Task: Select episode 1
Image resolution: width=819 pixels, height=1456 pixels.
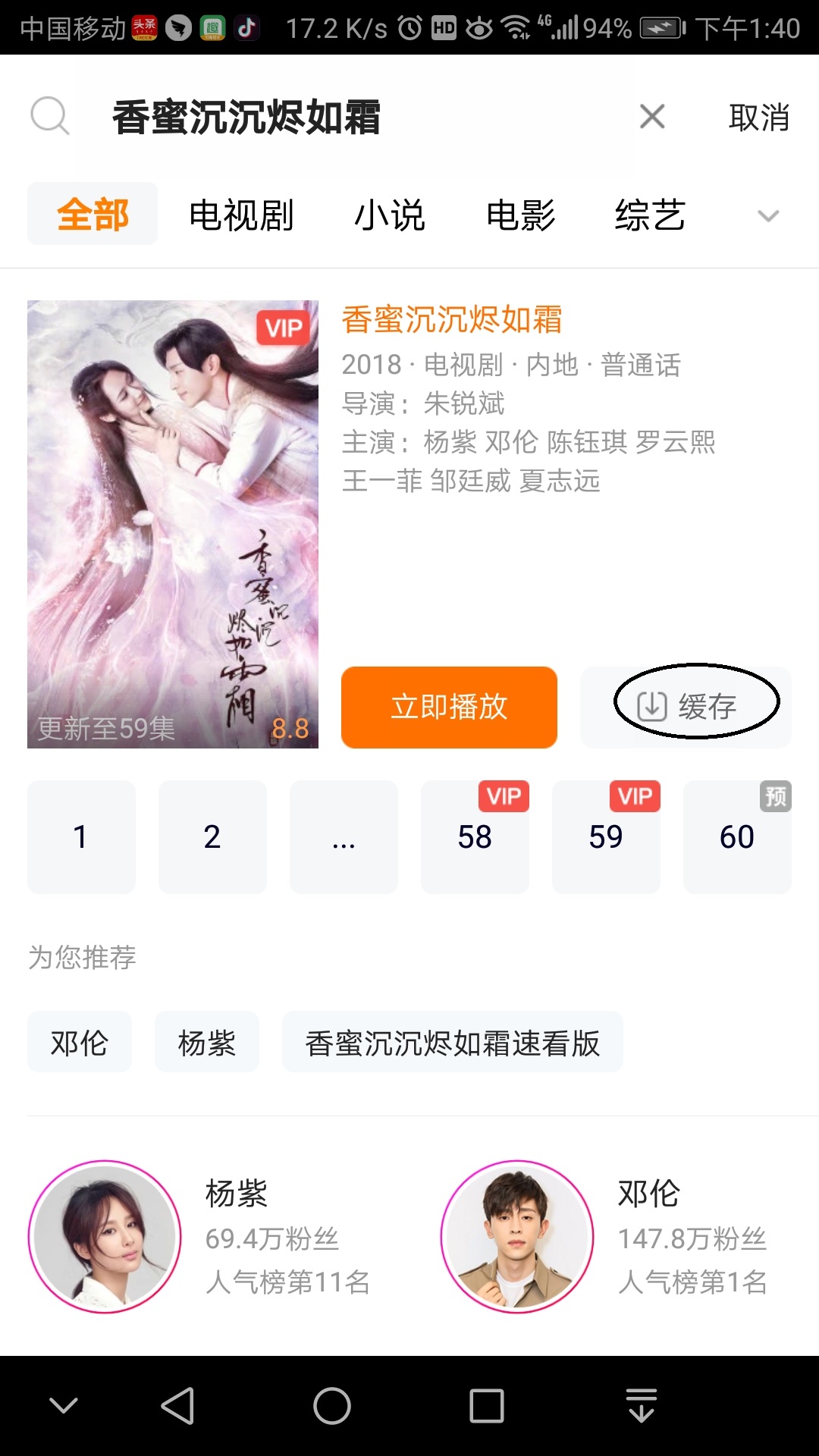Action: [81, 837]
